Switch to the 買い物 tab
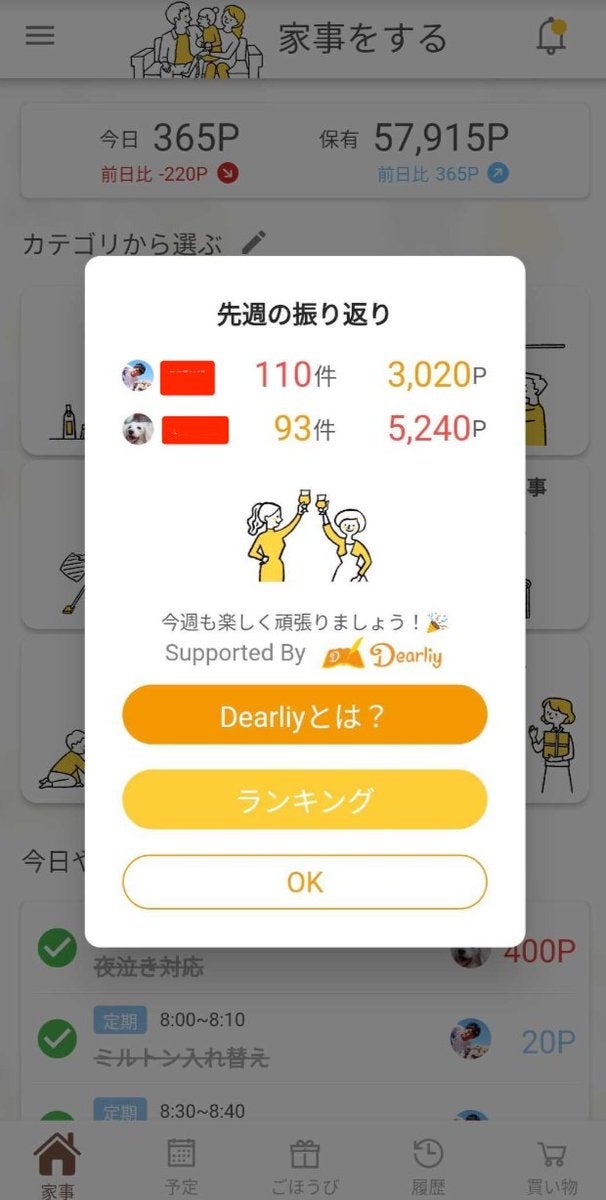Image resolution: width=606 pixels, height=1200 pixels. tap(551, 1164)
